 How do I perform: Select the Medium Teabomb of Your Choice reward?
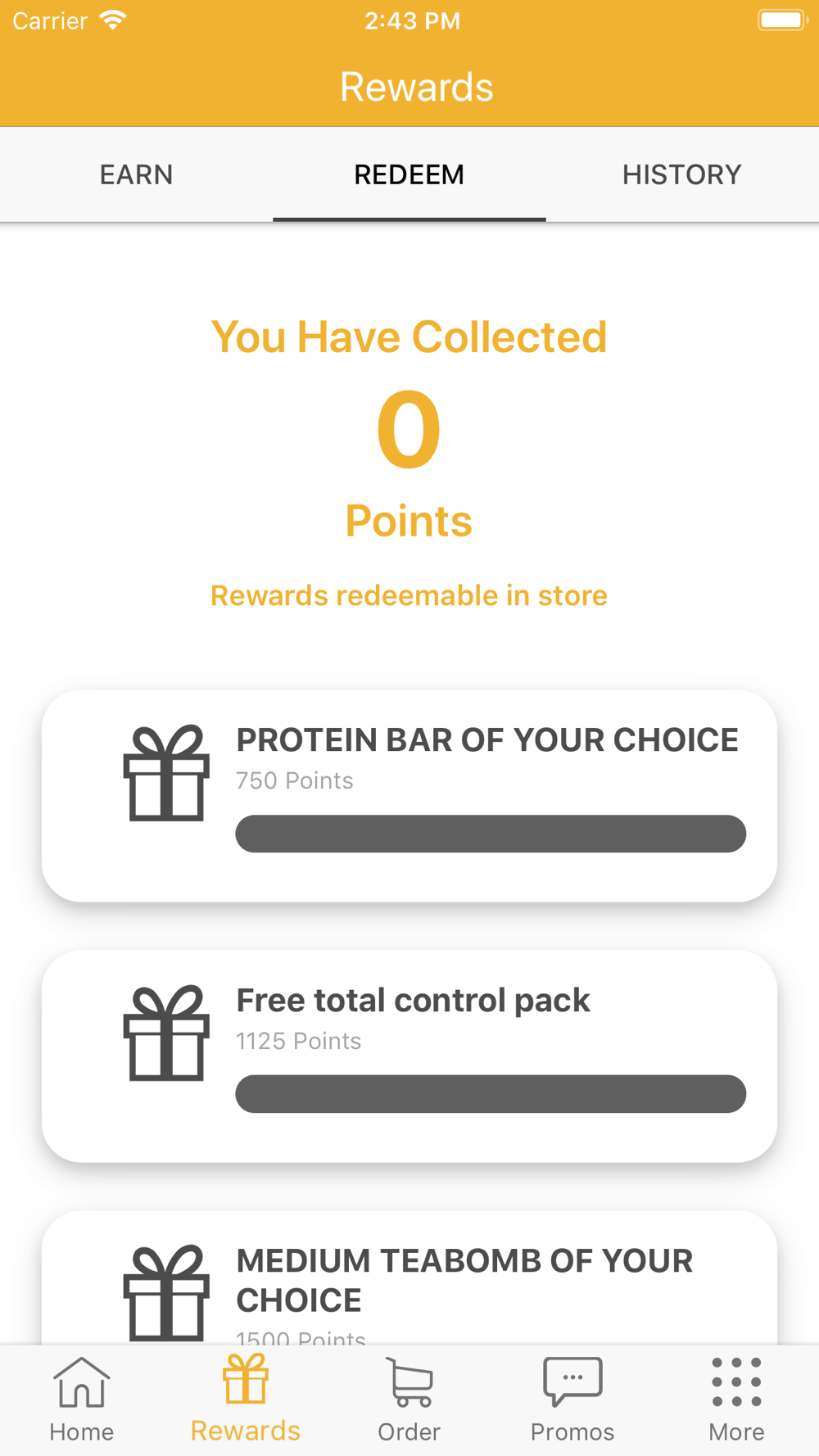[x=409, y=1282]
